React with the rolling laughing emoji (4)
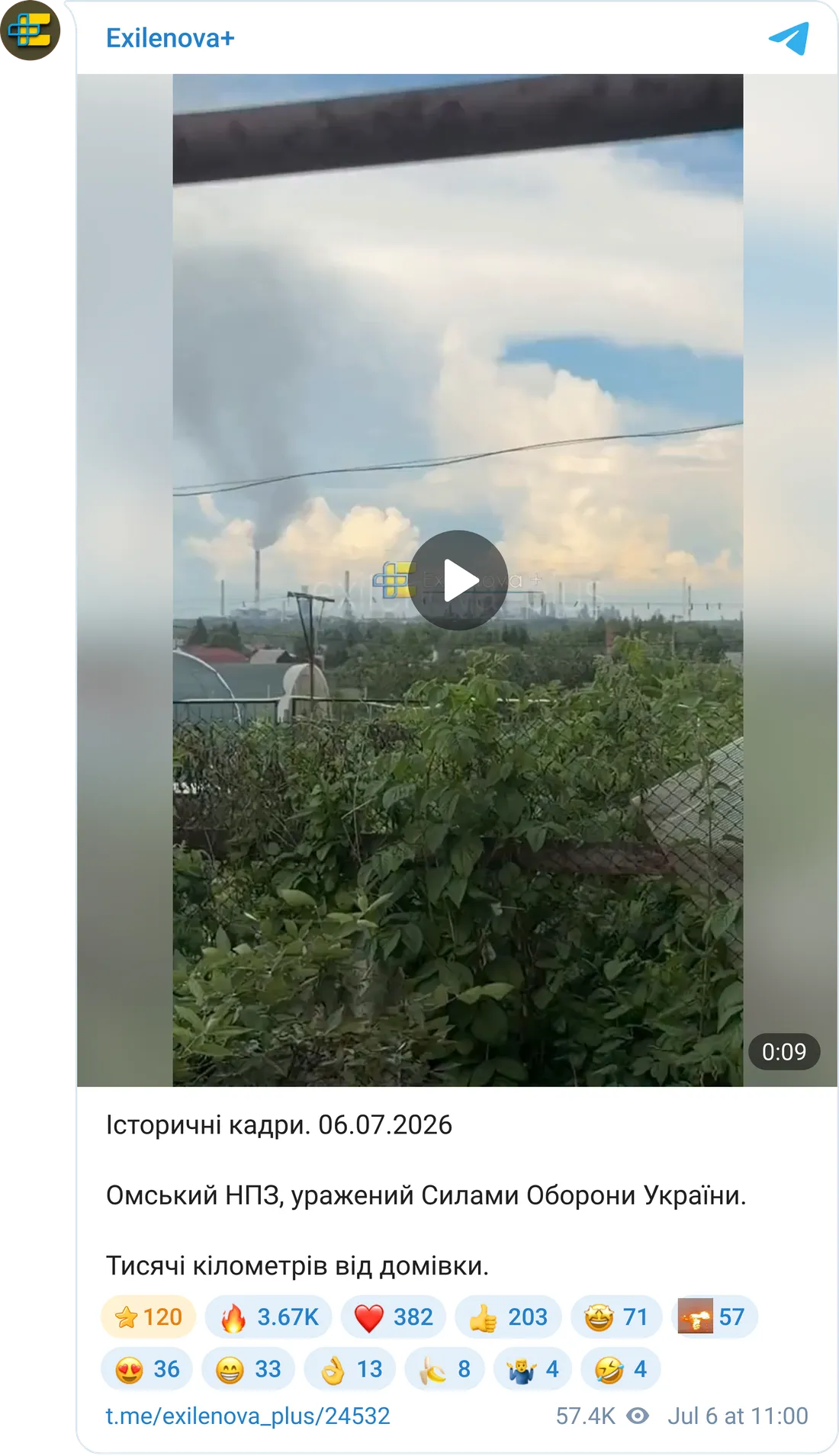 [621, 1369]
